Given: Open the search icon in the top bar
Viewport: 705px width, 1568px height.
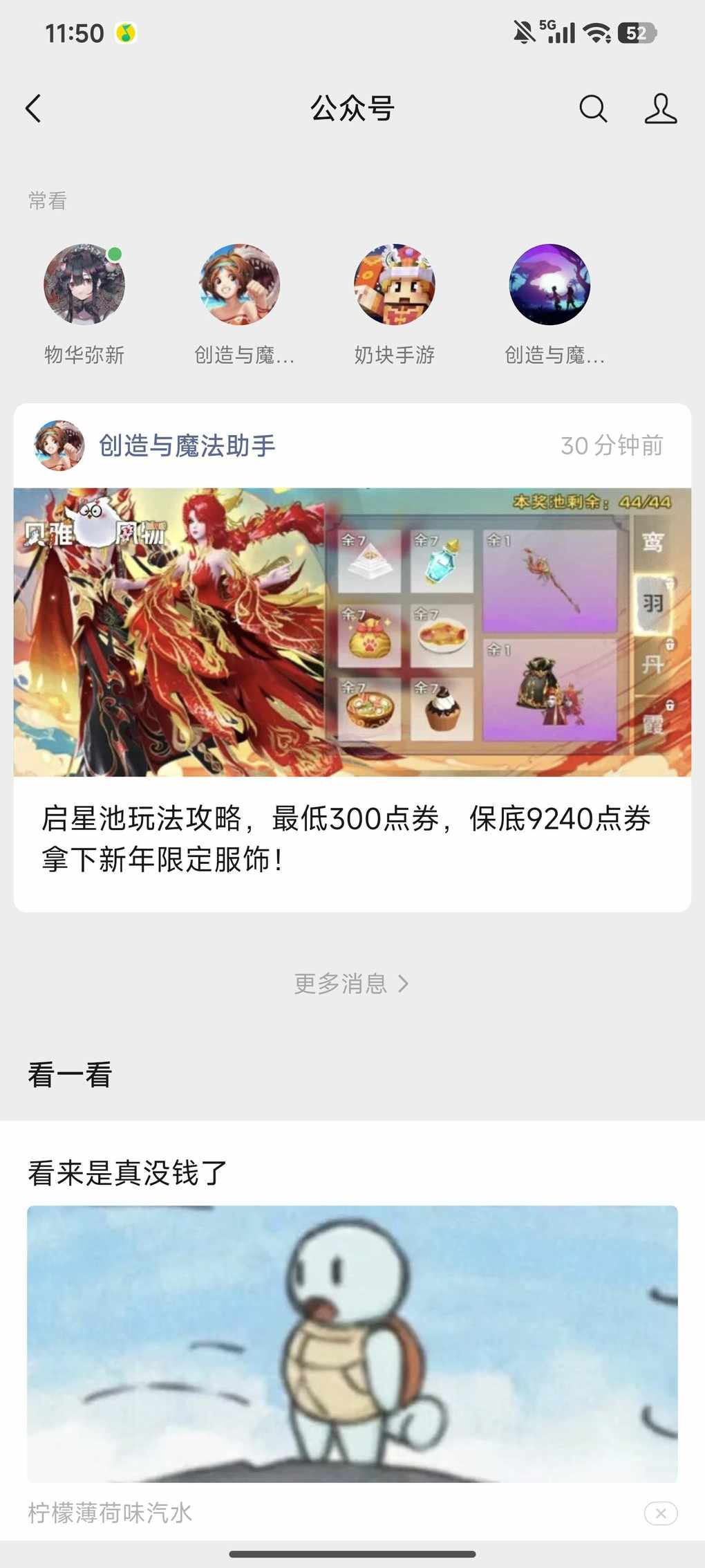Looking at the screenshot, I should tap(592, 109).
